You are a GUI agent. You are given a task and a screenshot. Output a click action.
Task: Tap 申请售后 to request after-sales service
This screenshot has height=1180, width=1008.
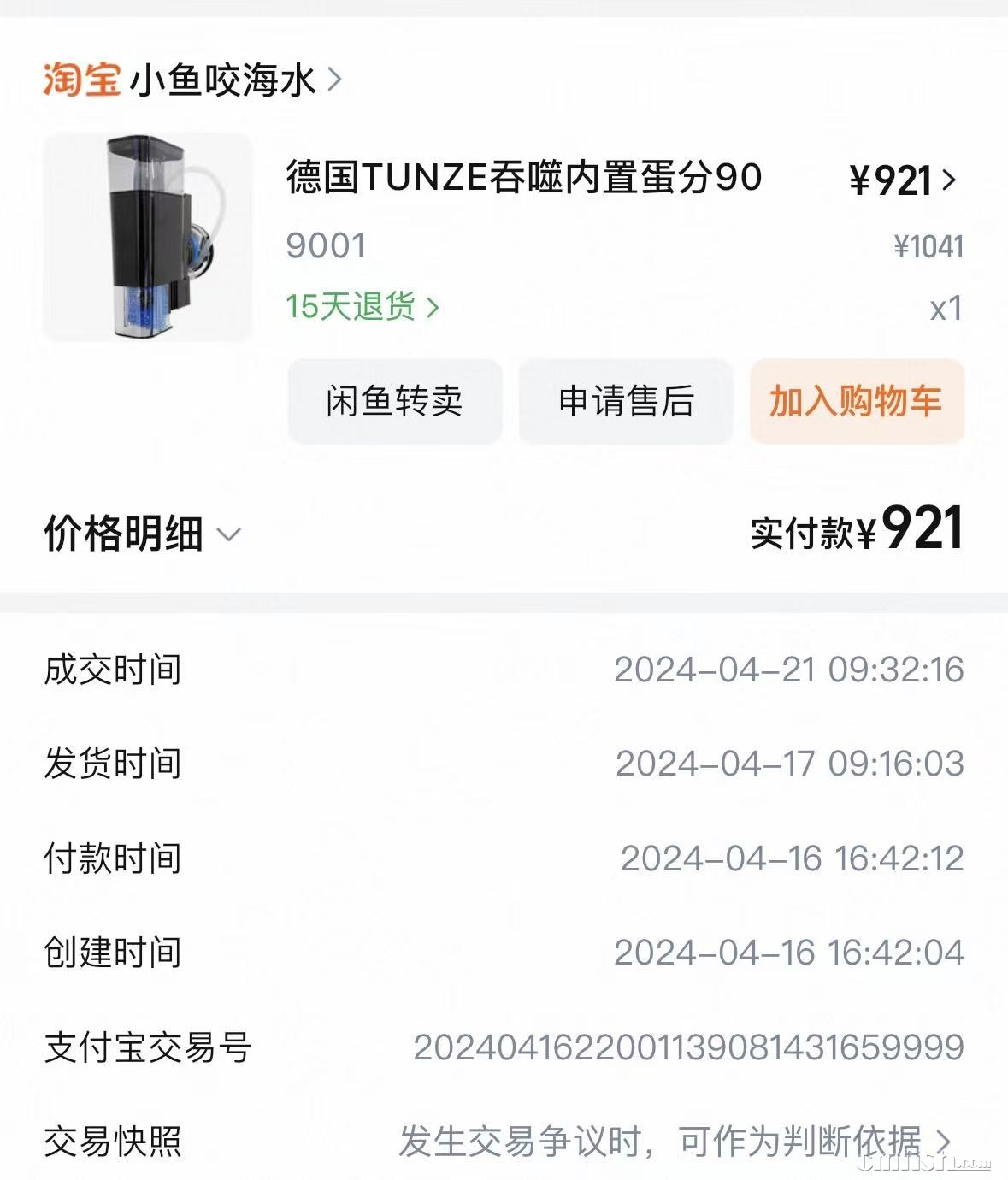click(x=626, y=401)
